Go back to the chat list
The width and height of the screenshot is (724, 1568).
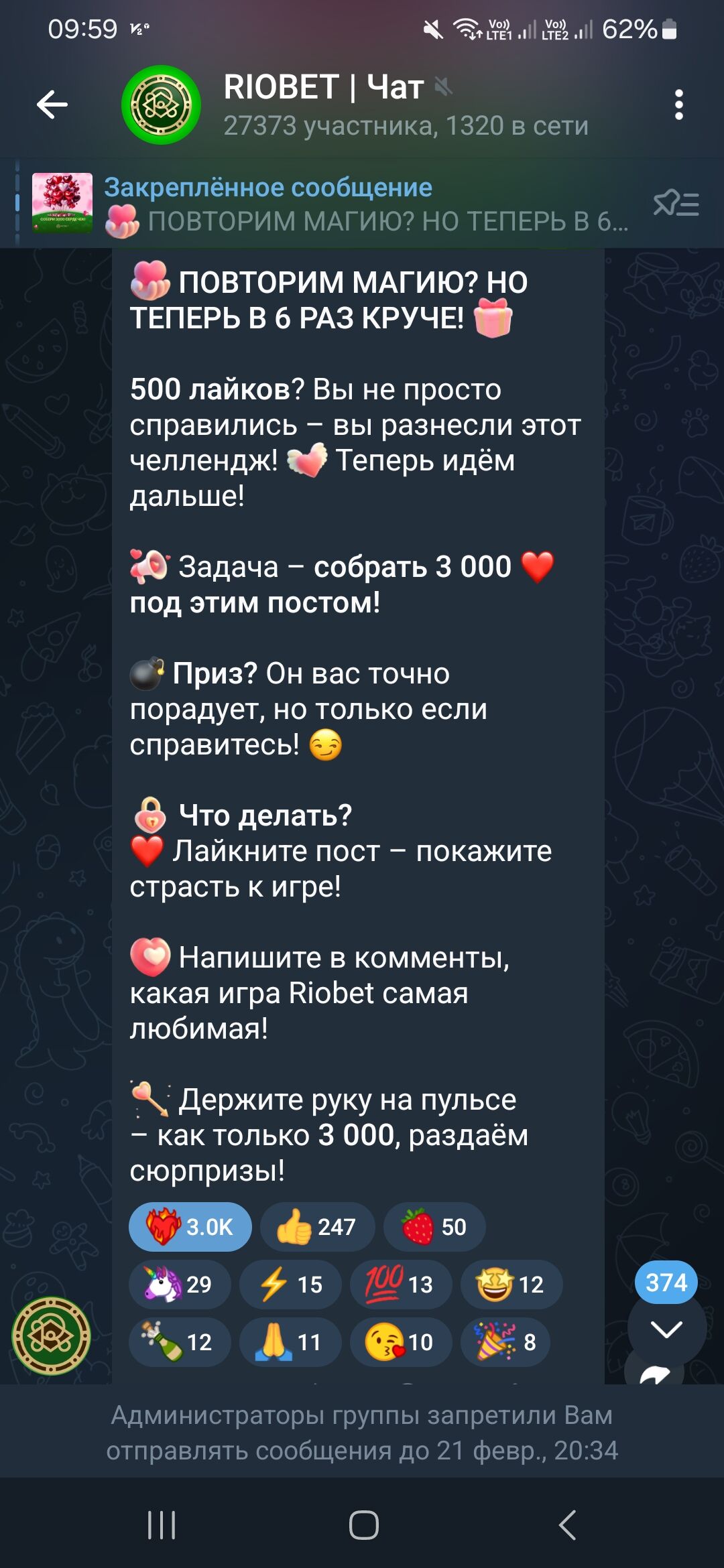click(x=52, y=105)
